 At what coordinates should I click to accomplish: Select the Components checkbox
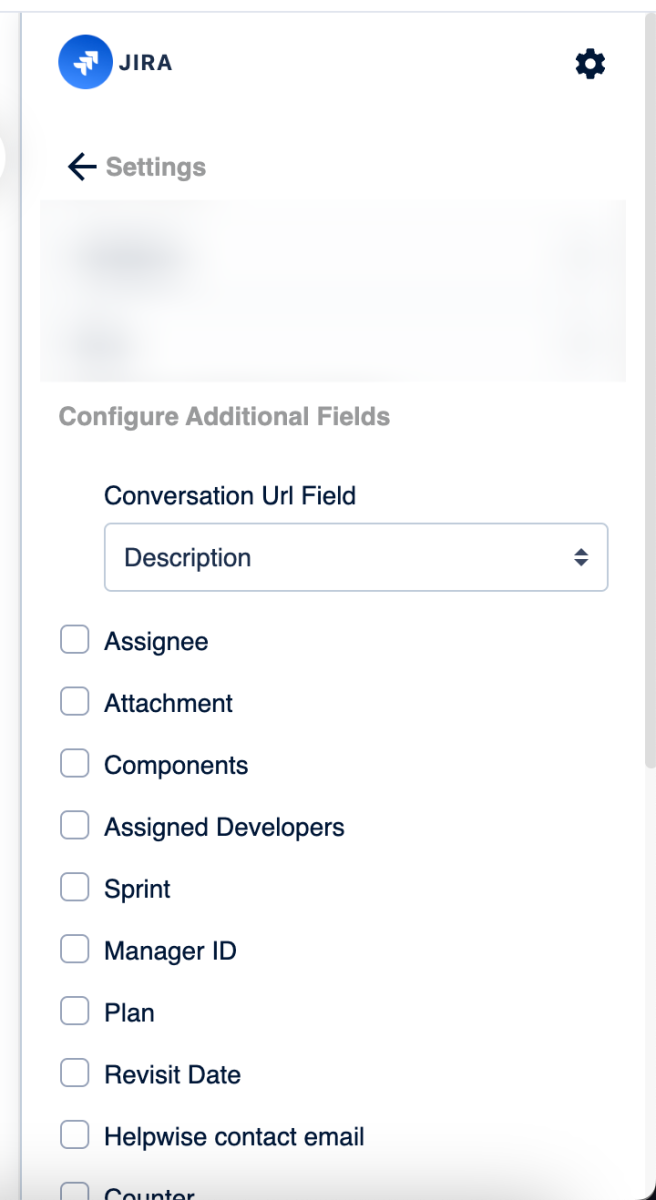click(75, 764)
